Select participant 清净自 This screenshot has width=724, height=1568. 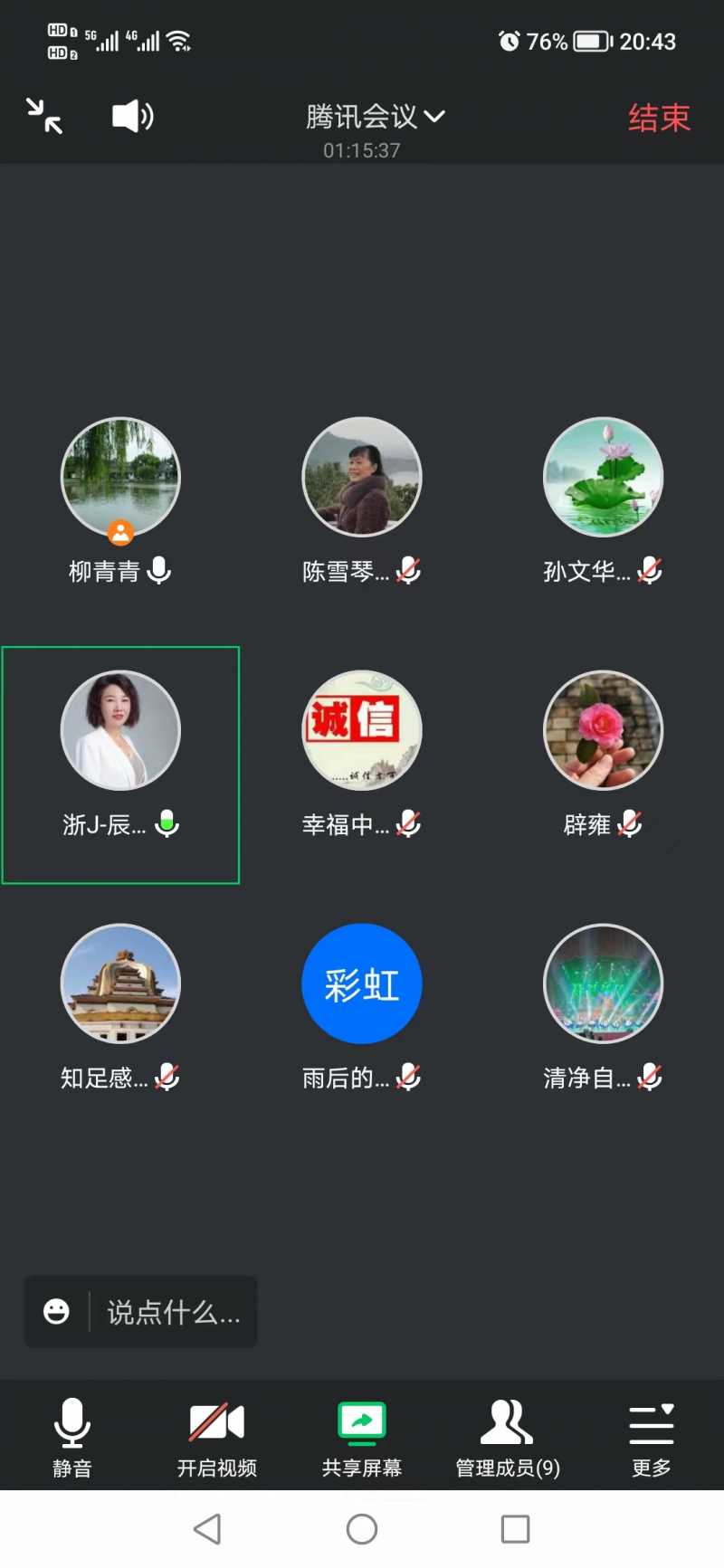[x=603, y=984]
